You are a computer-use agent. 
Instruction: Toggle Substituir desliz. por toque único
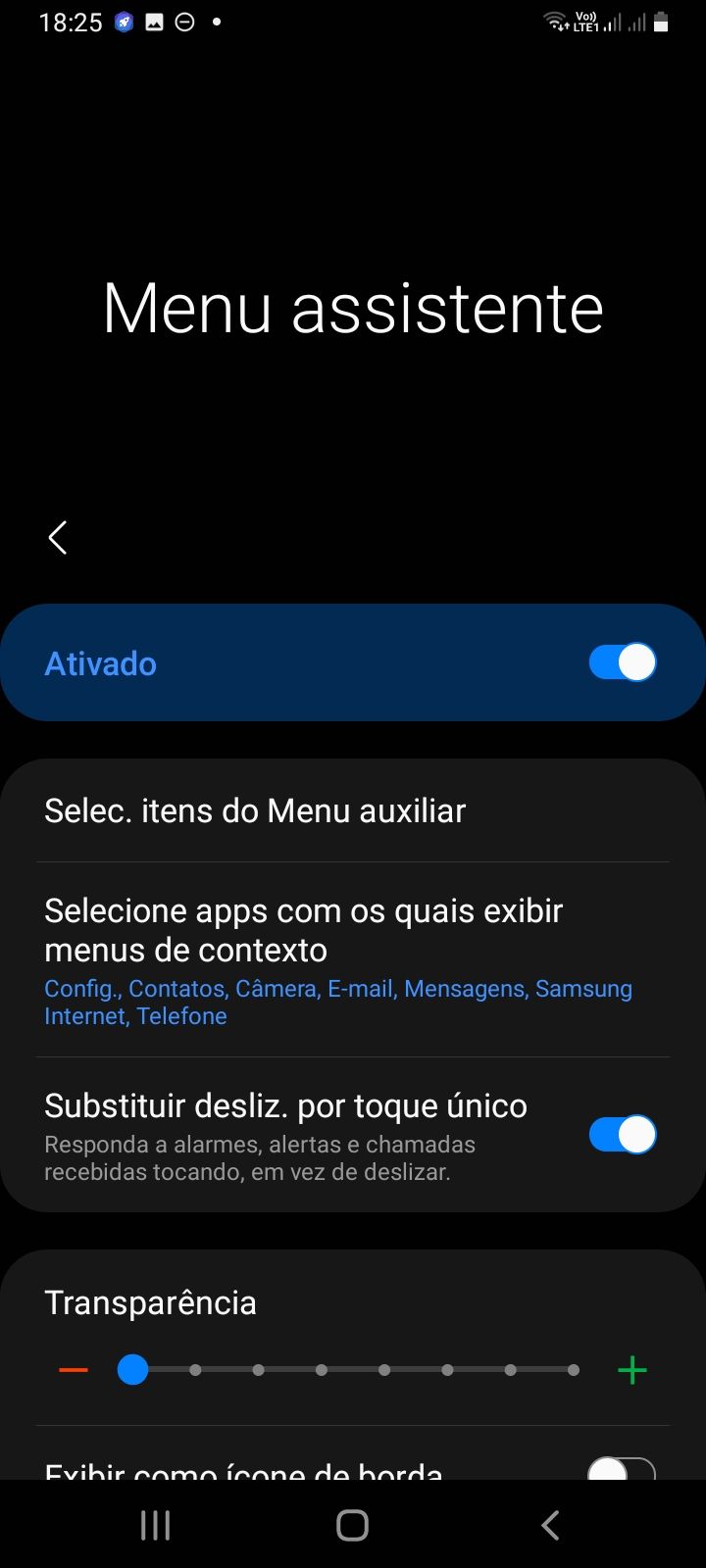pos(622,1134)
